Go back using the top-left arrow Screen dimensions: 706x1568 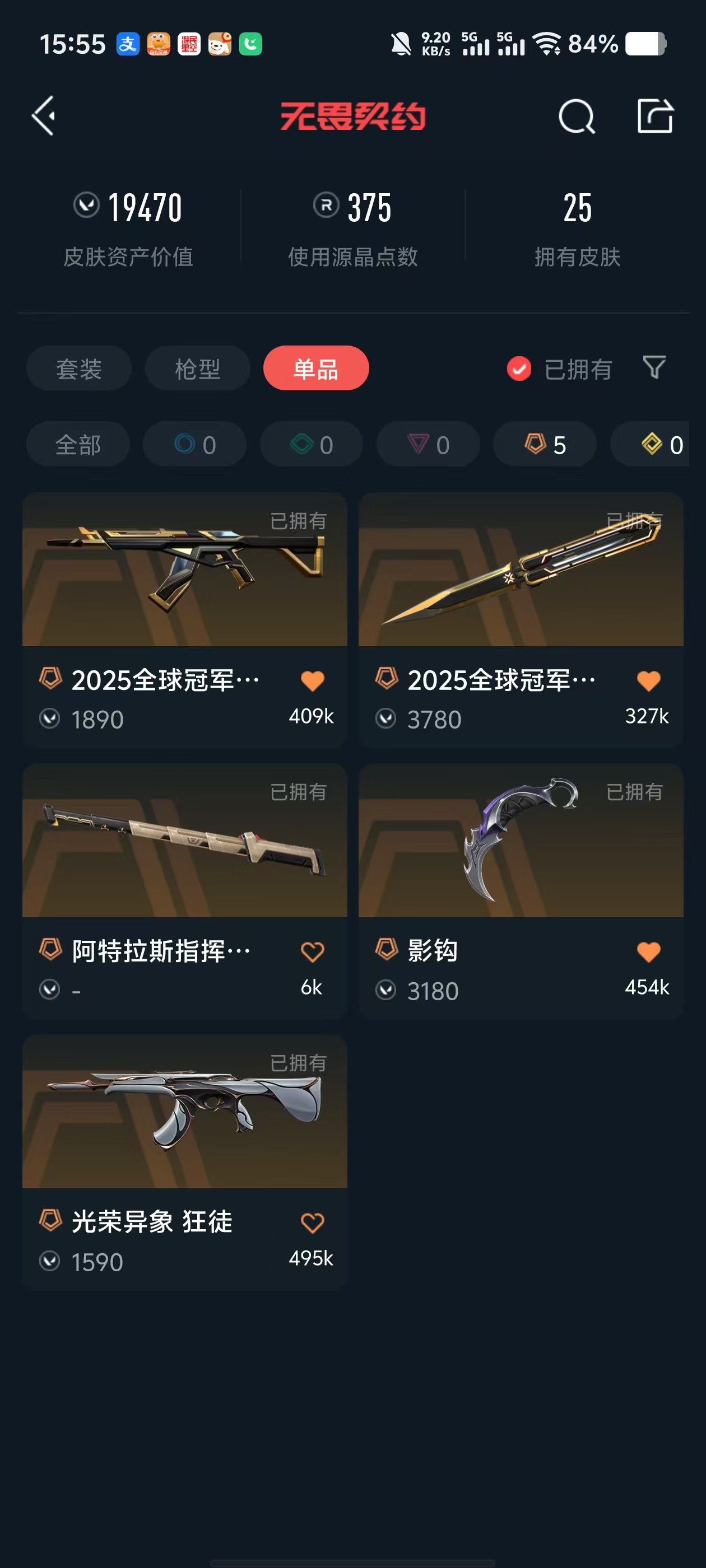click(44, 116)
